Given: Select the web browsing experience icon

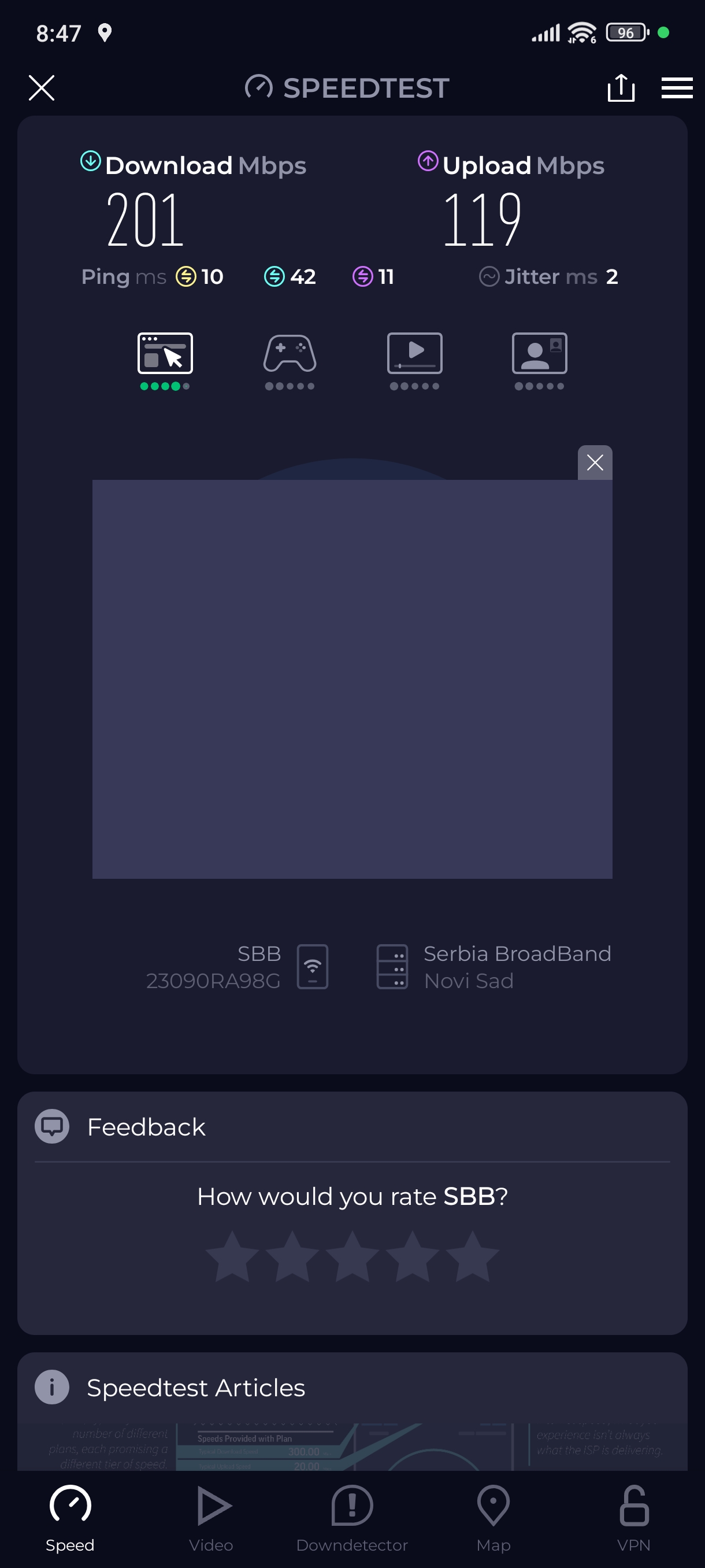Looking at the screenshot, I should point(165,354).
